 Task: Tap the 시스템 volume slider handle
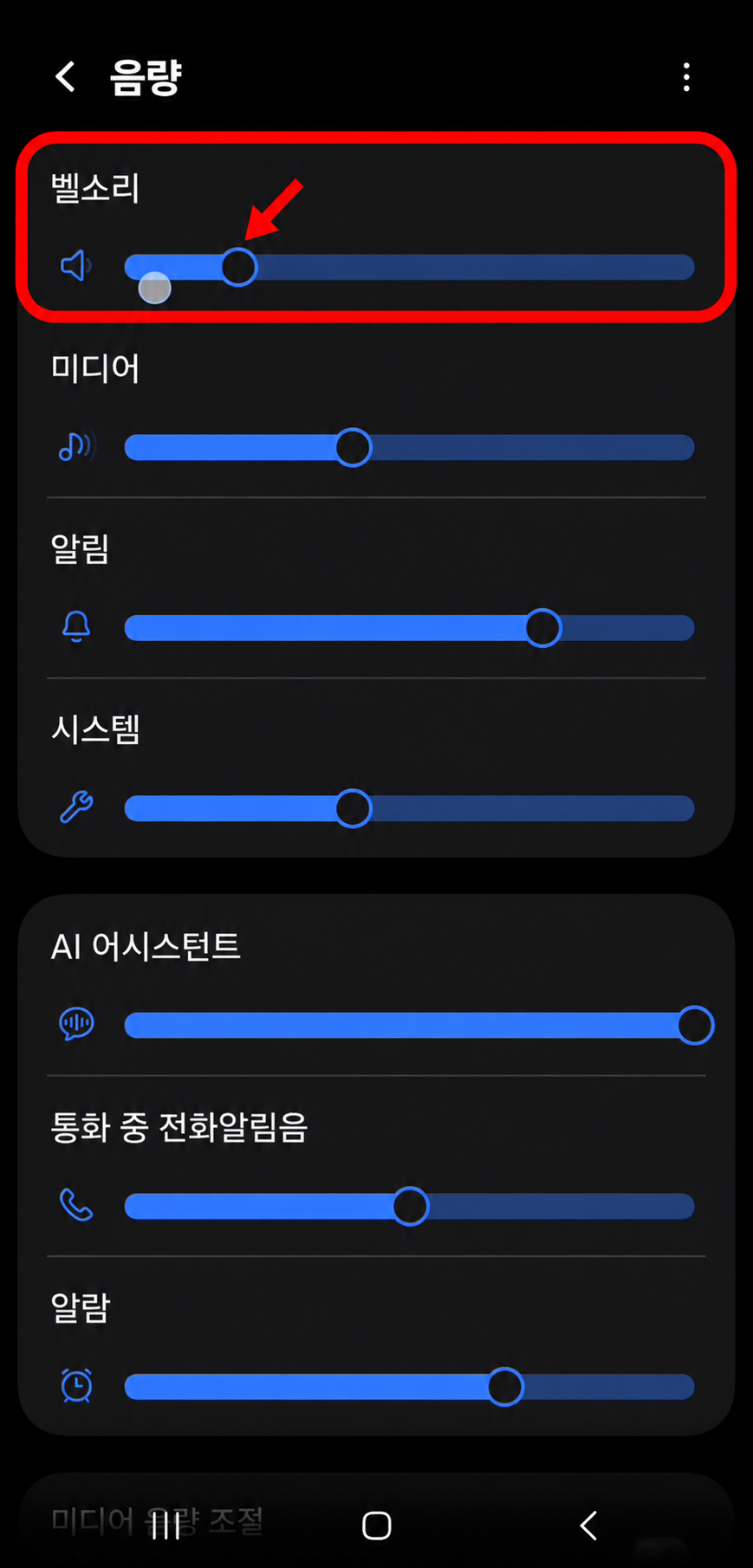353,808
